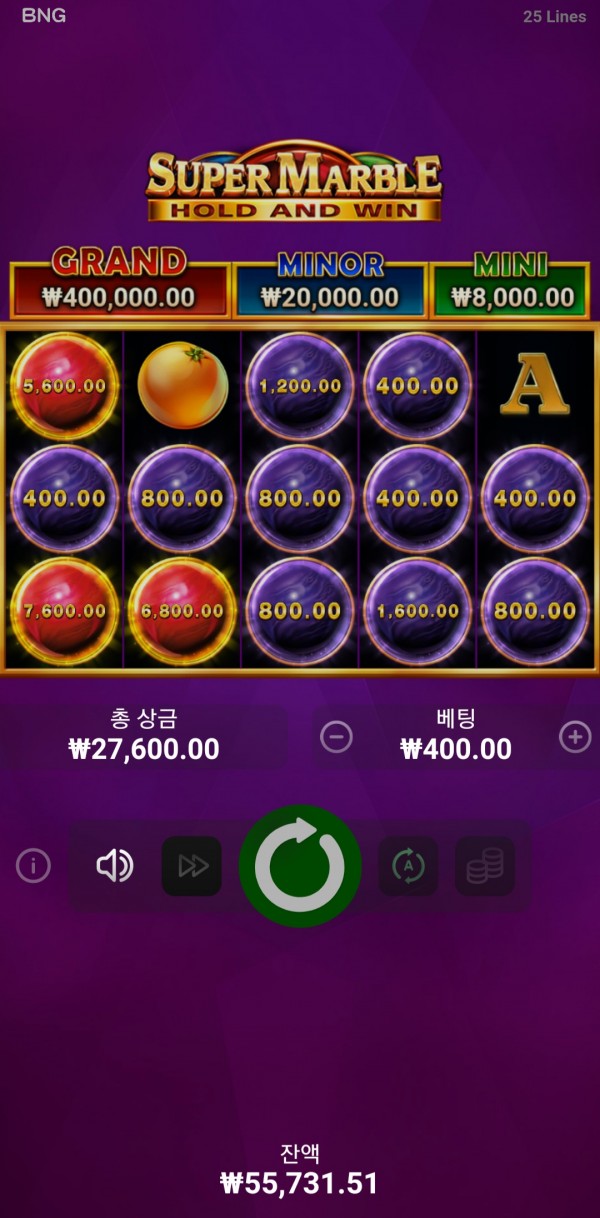Open the game info icon
Viewport: 600px width, 1218px height.
(x=33, y=866)
